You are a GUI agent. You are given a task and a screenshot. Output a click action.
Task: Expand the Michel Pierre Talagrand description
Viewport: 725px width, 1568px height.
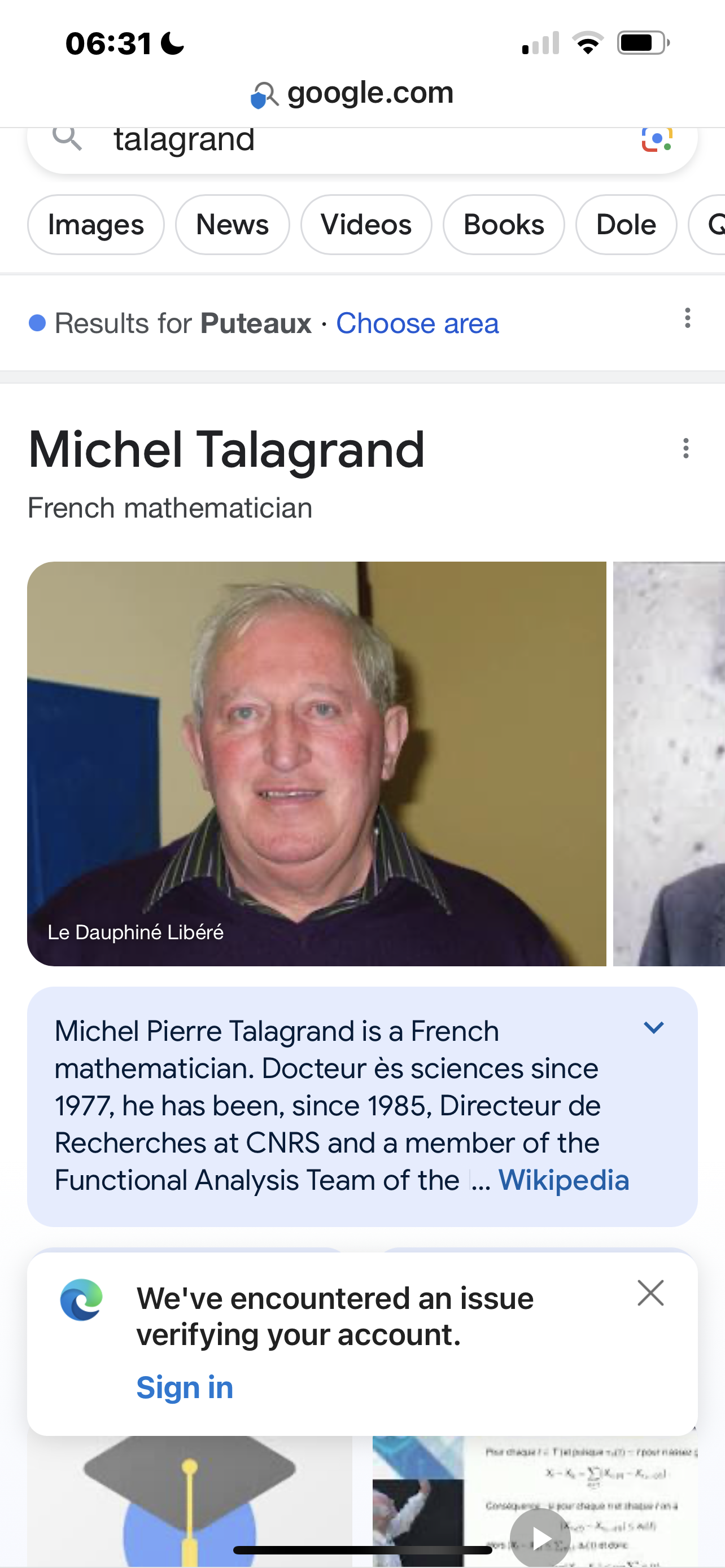[x=653, y=1028]
